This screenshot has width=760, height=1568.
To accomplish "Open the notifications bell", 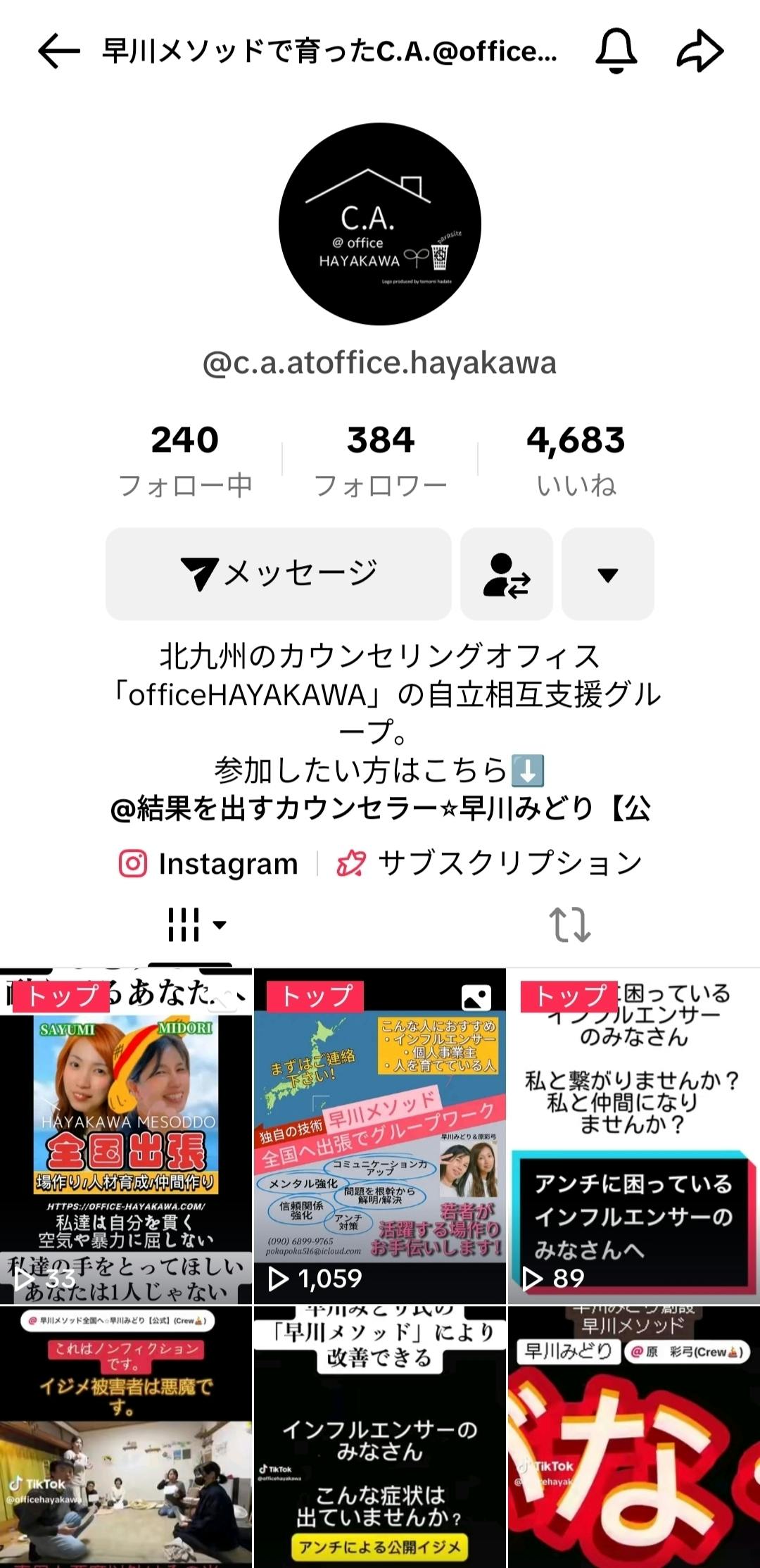I will [616, 51].
